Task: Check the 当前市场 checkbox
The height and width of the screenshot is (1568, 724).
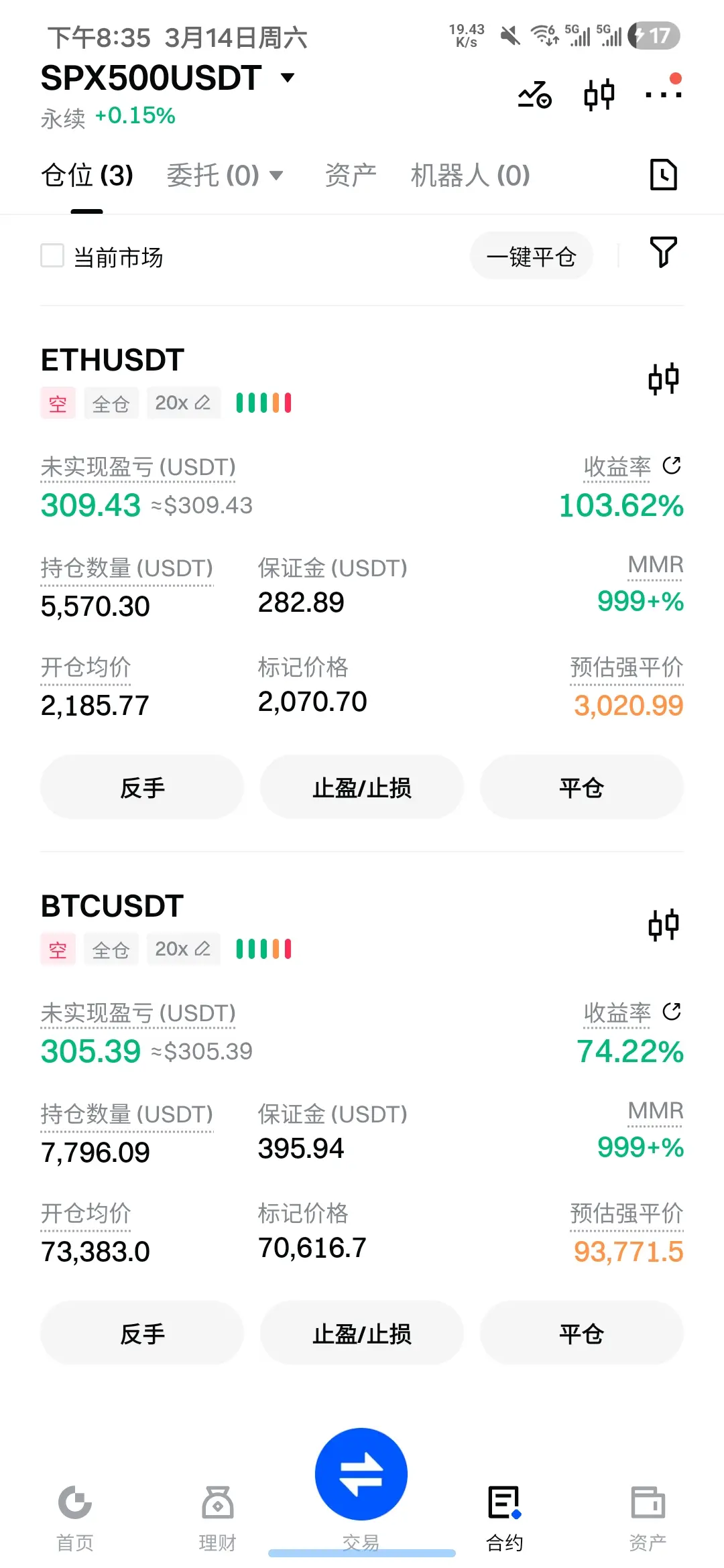Action: pyautogui.click(x=52, y=256)
